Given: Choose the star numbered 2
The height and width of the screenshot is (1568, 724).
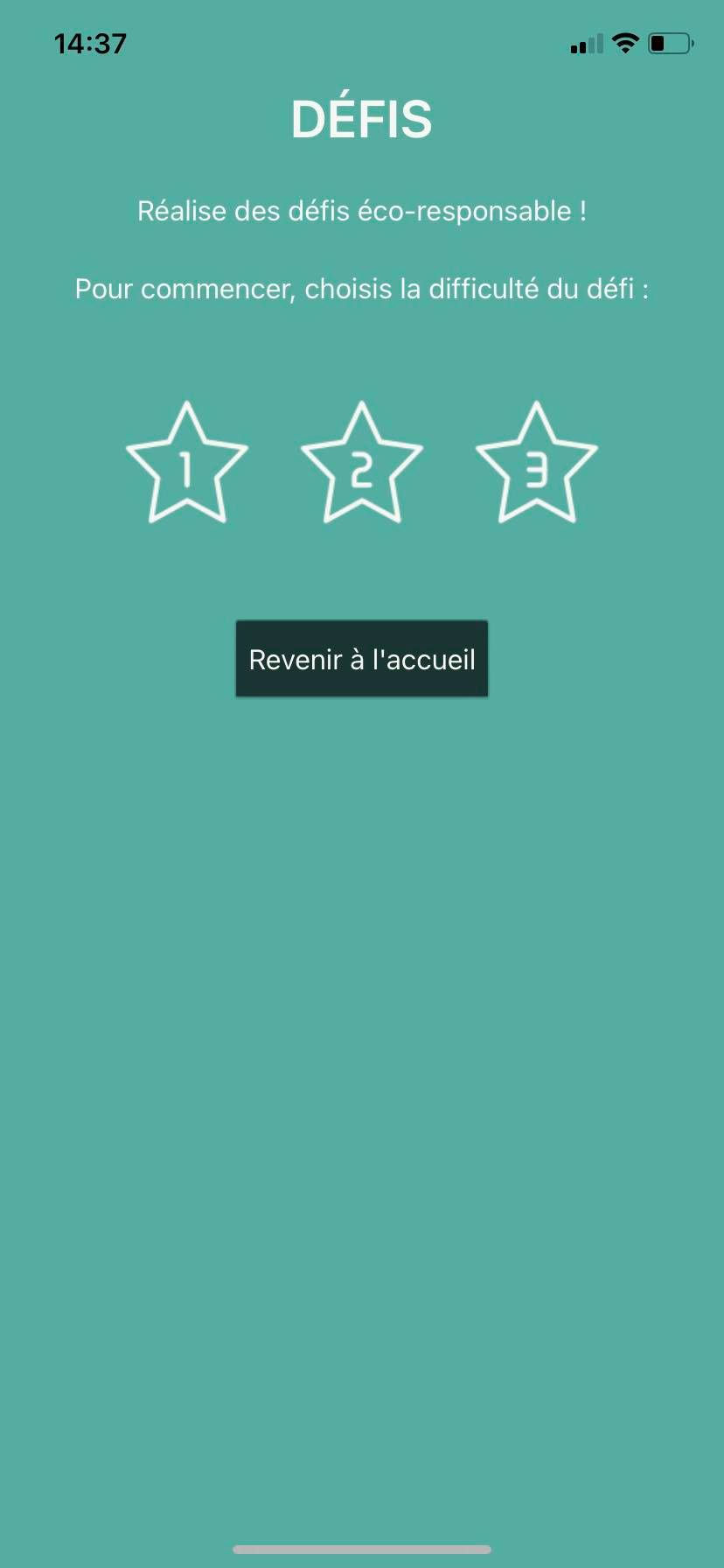Looking at the screenshot, I should (x=361, y=465).
